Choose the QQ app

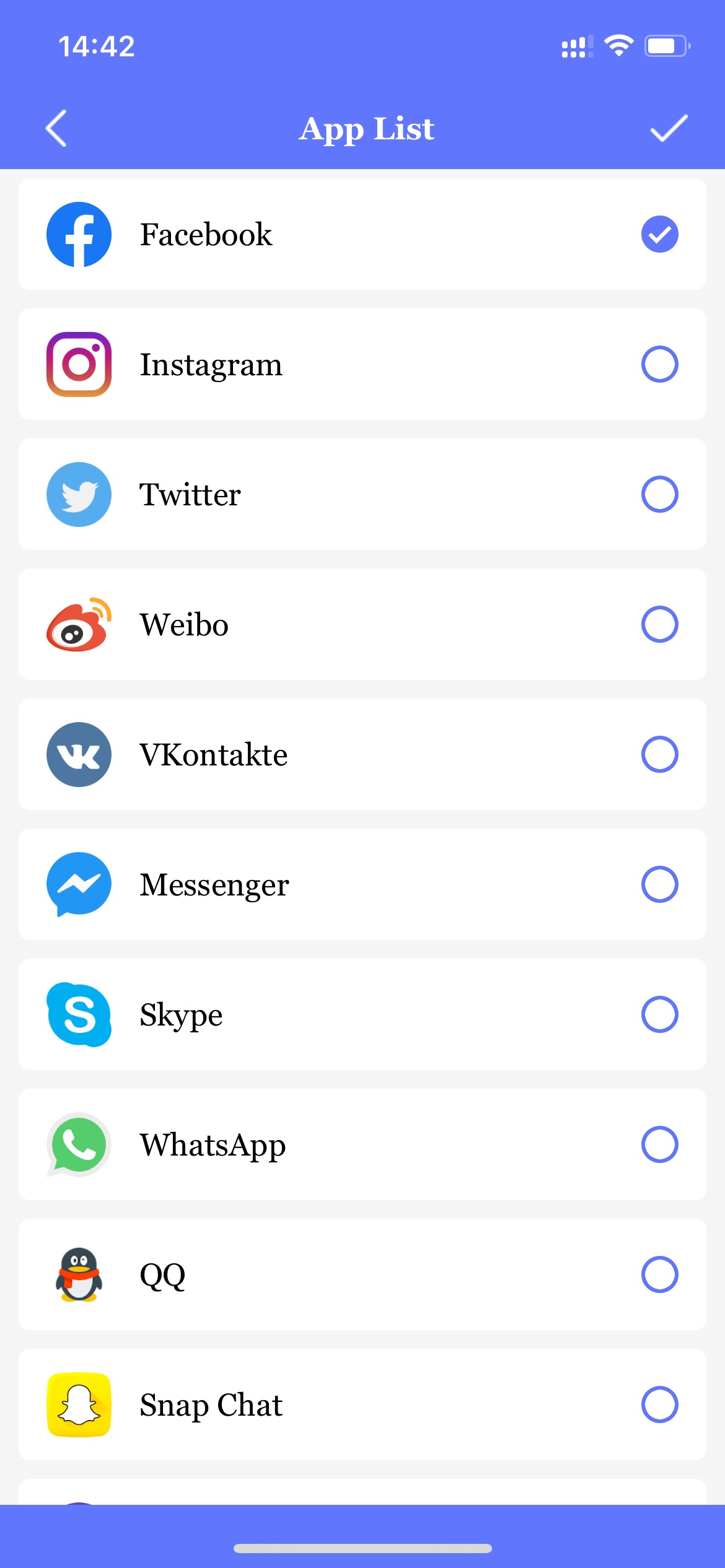click(x=362, y=1274)
